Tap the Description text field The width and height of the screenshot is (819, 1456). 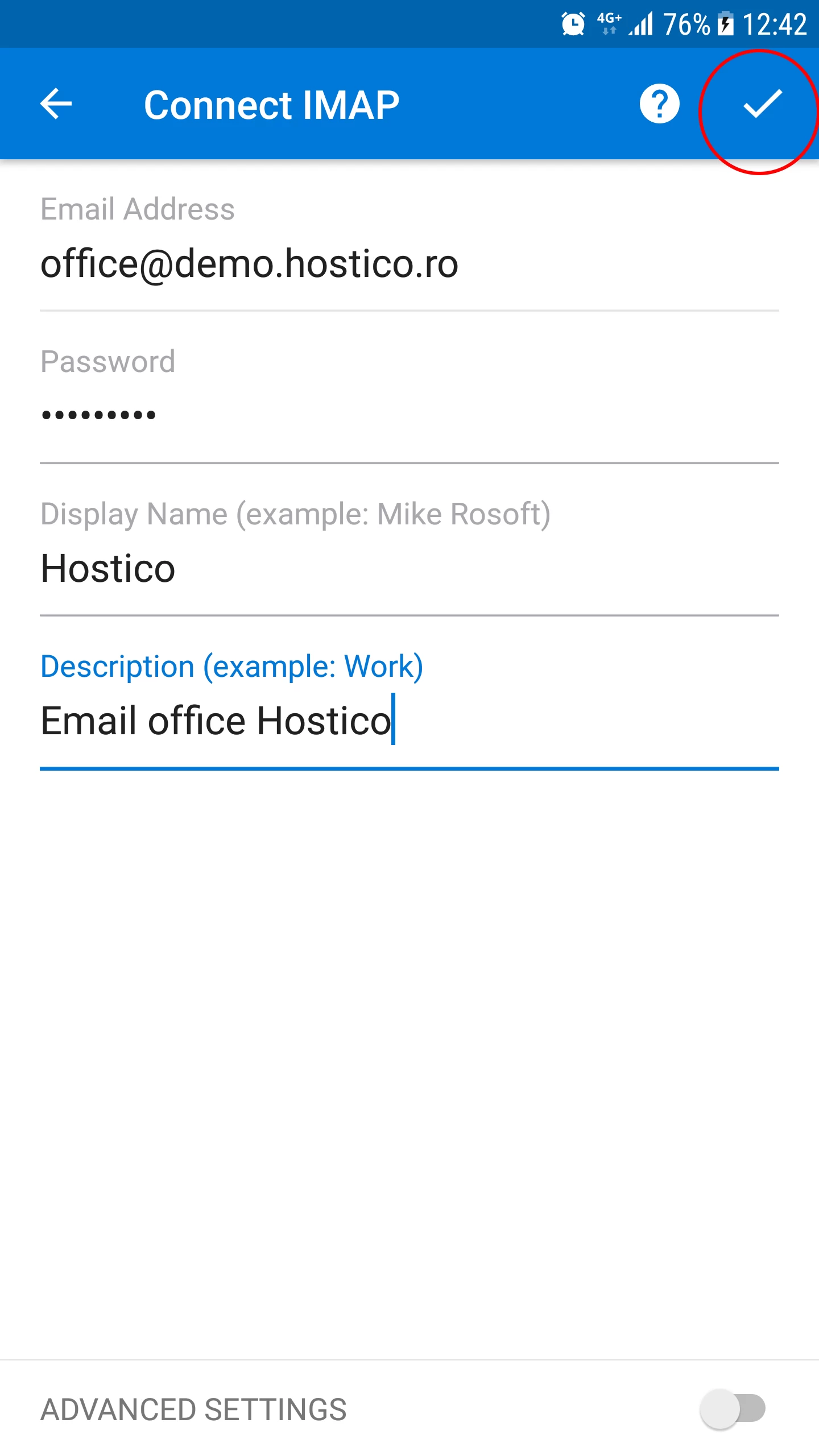point(408,721)
